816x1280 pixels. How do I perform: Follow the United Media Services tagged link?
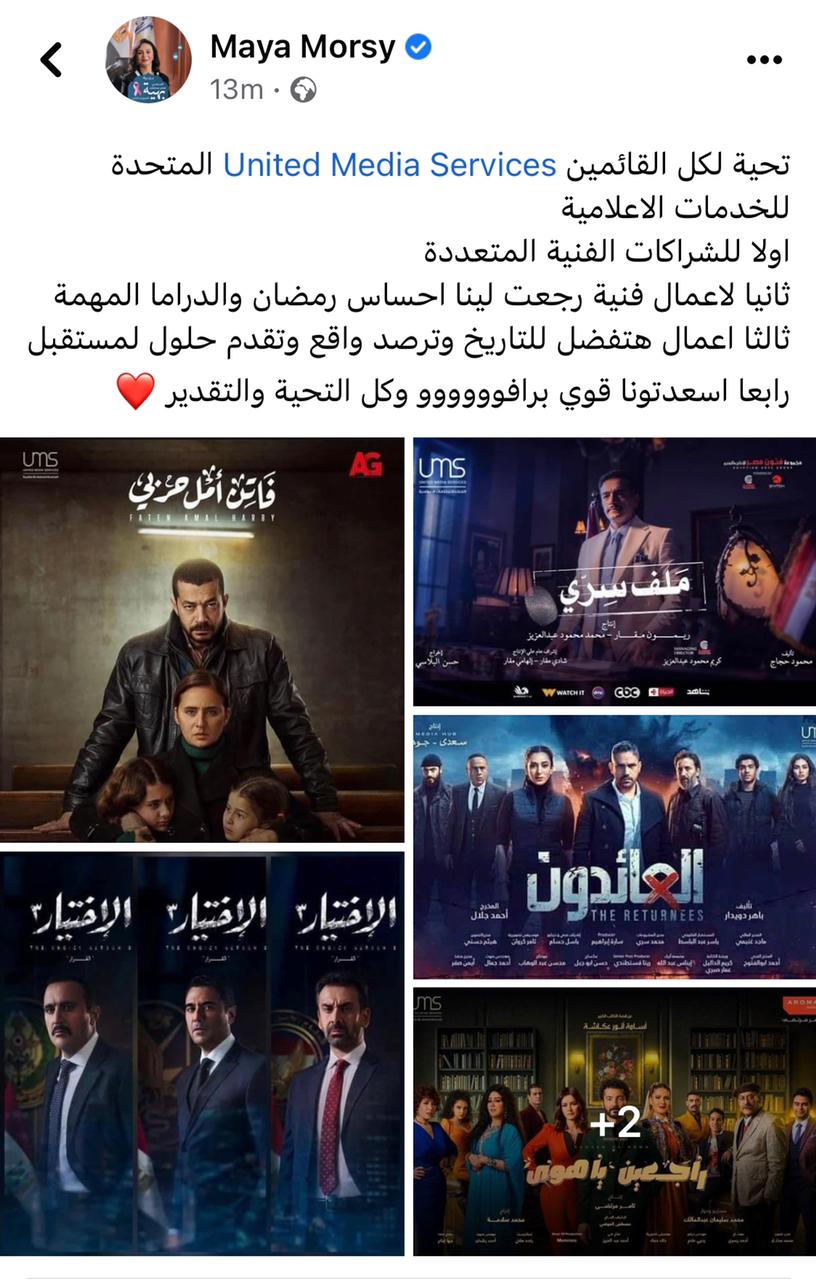[x=389, y=165]
